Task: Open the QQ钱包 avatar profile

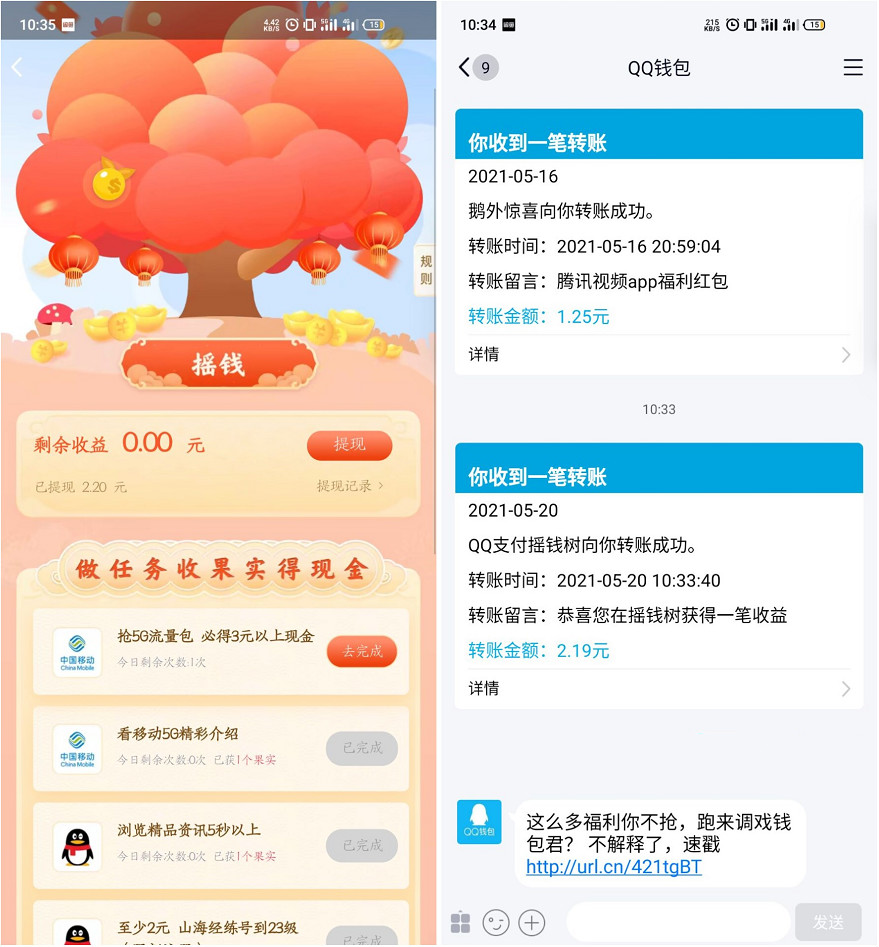Action: tap(479, 822)
